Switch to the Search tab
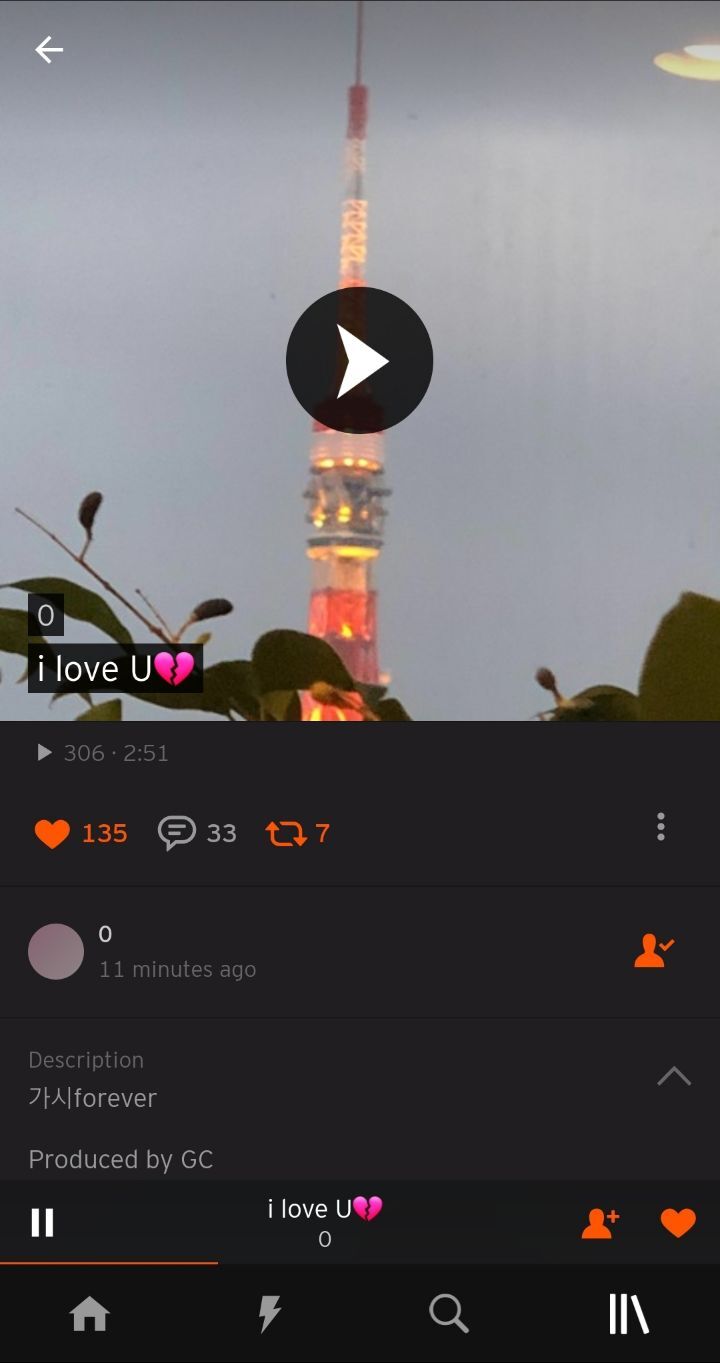The image size is (720, 1363). point(449,1313)
